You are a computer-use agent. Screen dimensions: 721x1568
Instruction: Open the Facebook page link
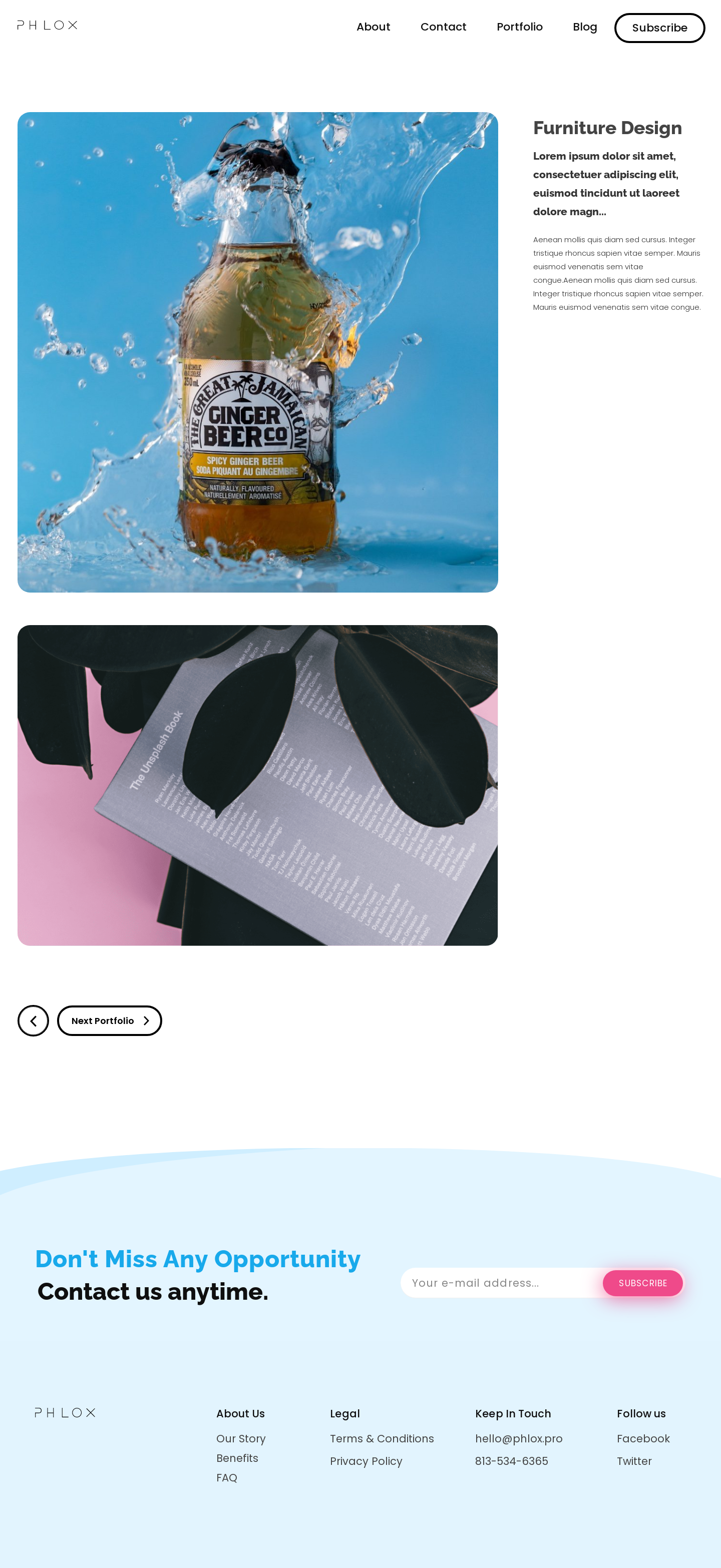tap(642, 1438)
